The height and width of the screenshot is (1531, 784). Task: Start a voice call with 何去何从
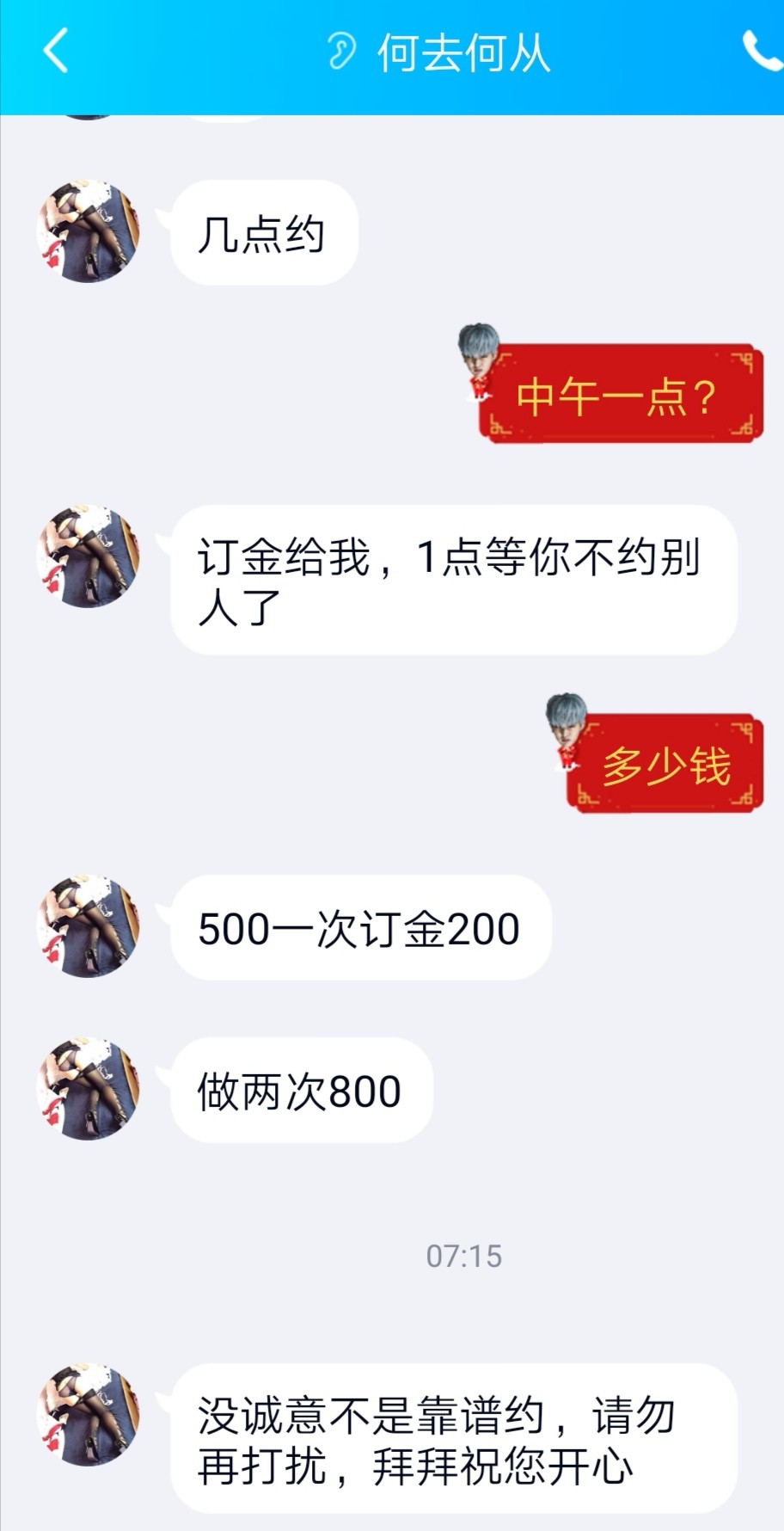(762, 52)
